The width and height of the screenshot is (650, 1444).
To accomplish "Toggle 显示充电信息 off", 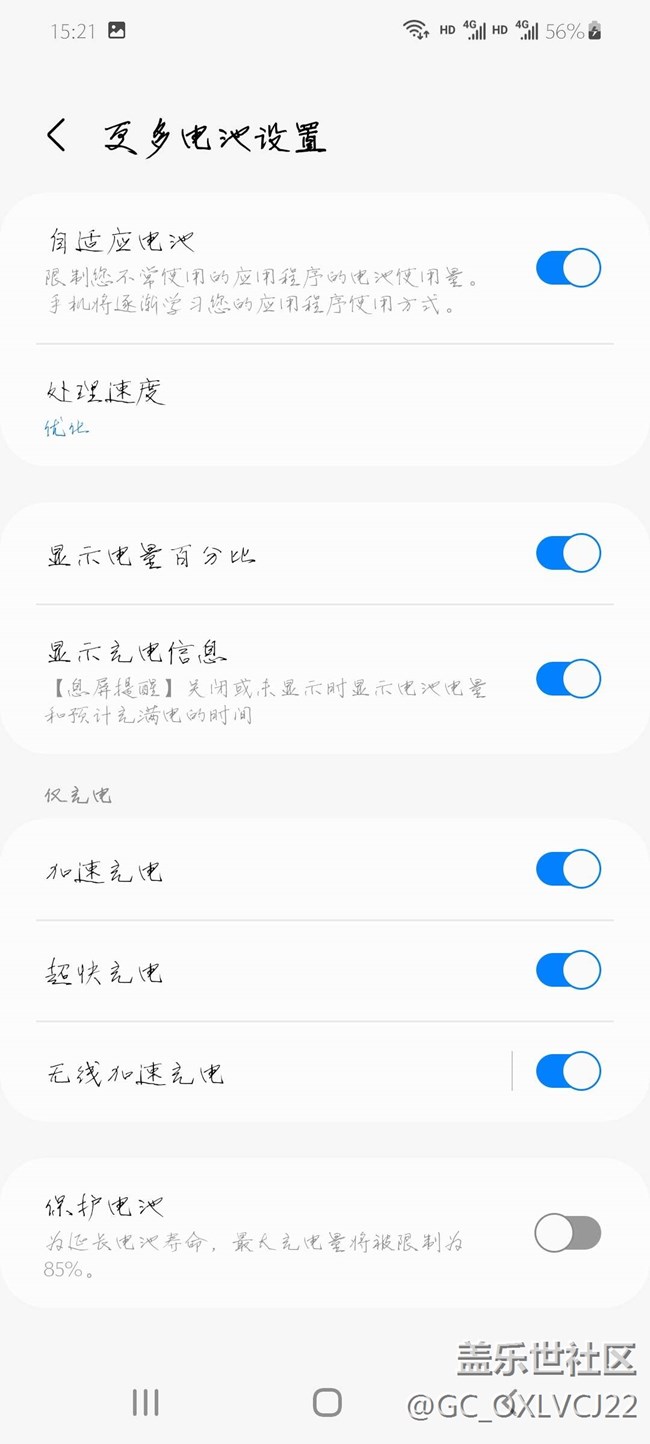I will tap(568, 678).
